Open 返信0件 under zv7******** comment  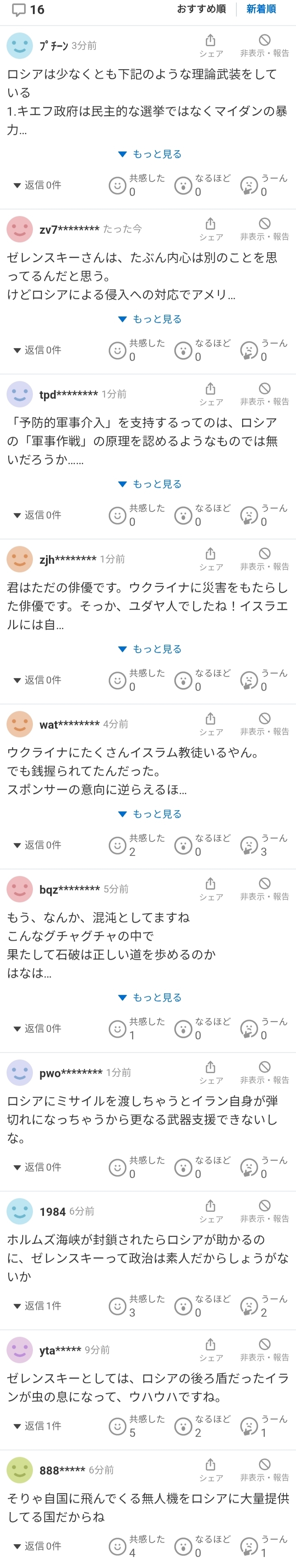(x=38, y=350)
